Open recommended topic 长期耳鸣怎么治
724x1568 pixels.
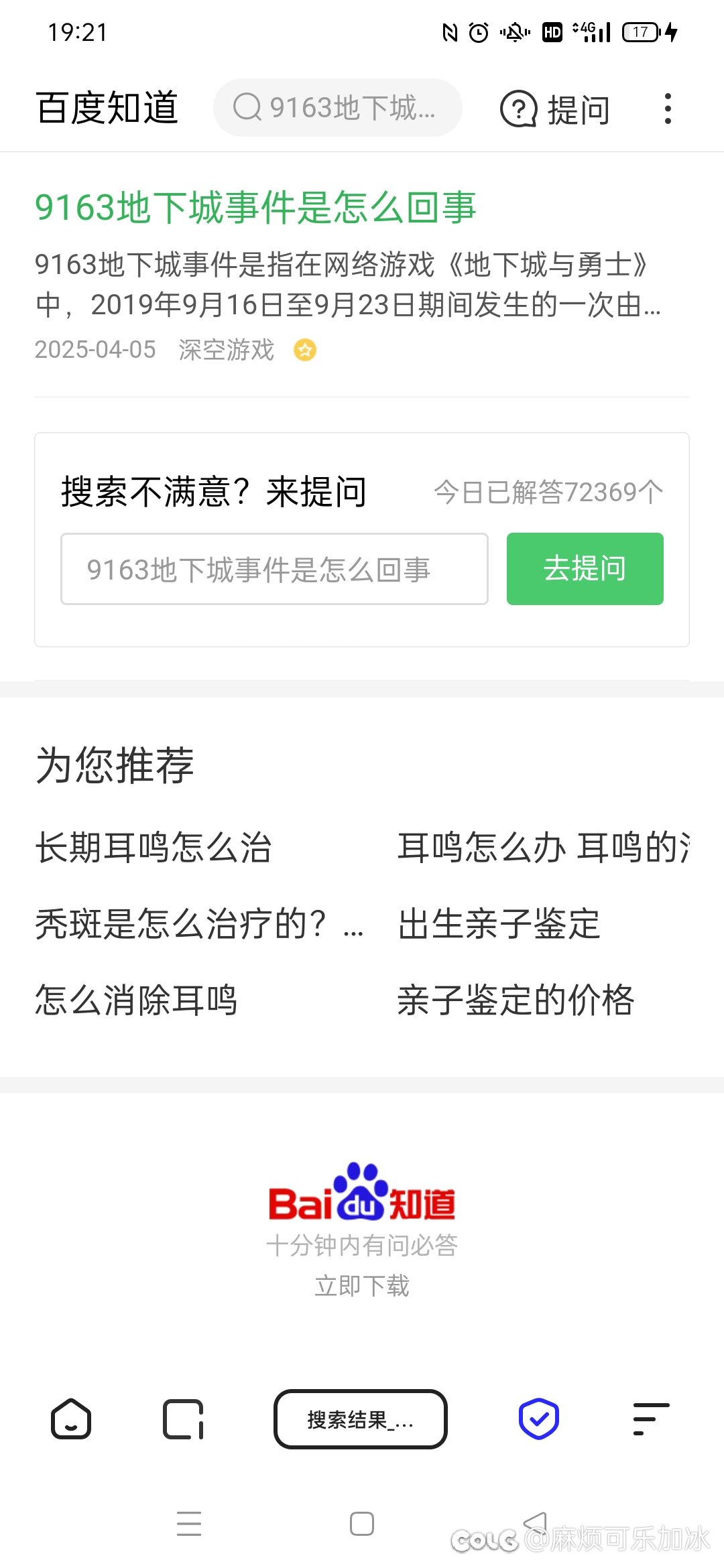[154, 847]
